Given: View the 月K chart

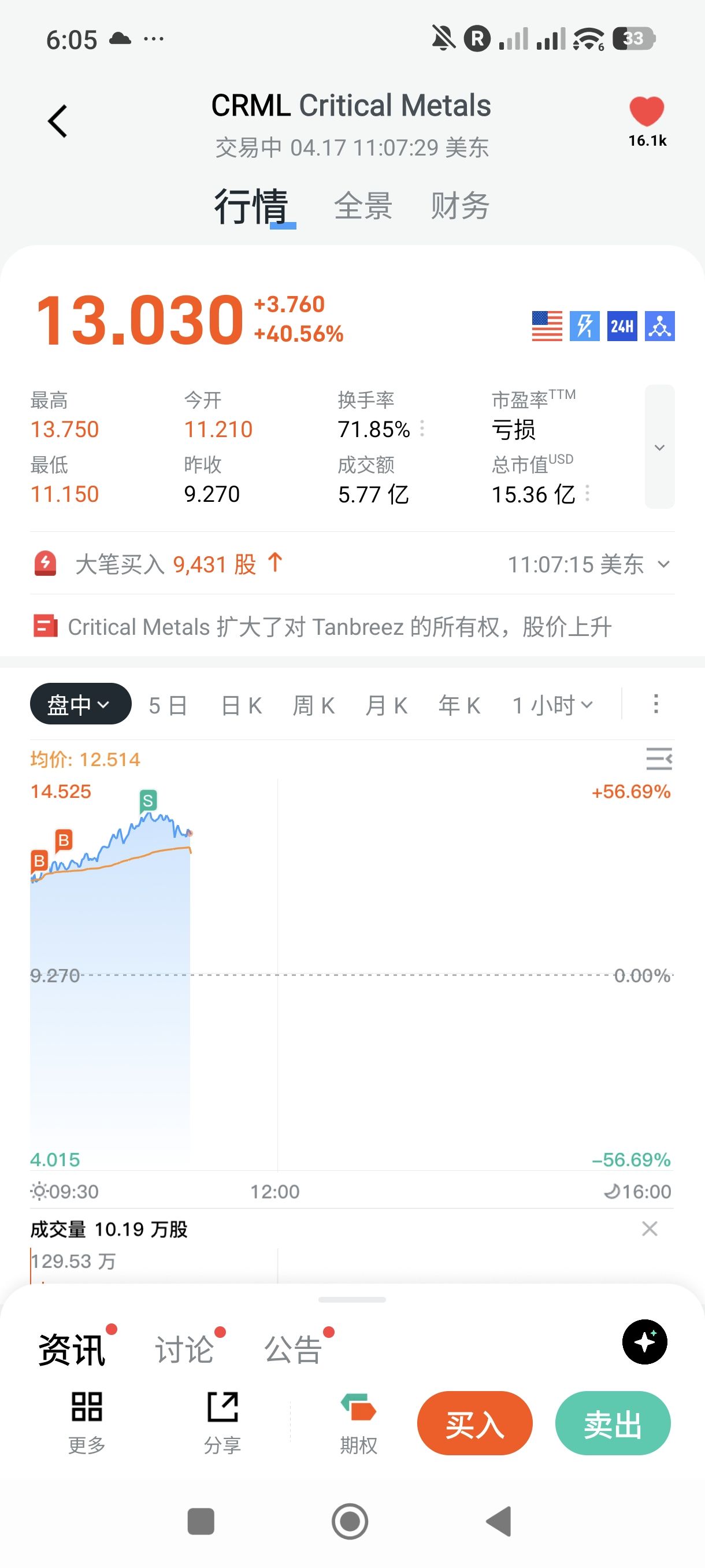Looking at the screenshot, I should click(x=386, y=705).
